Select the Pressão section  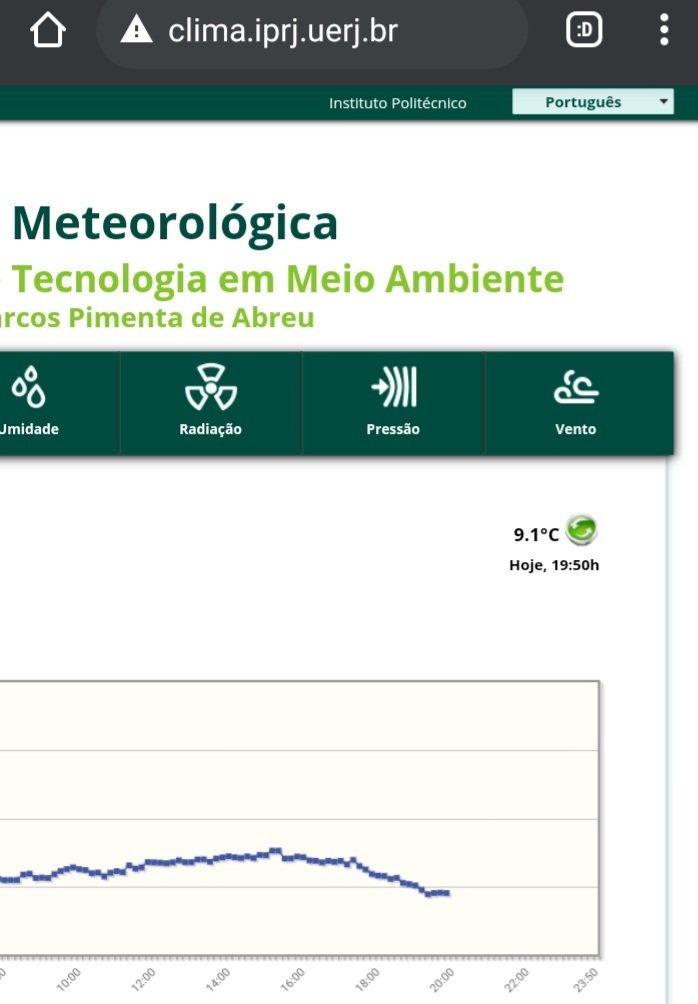393,402
